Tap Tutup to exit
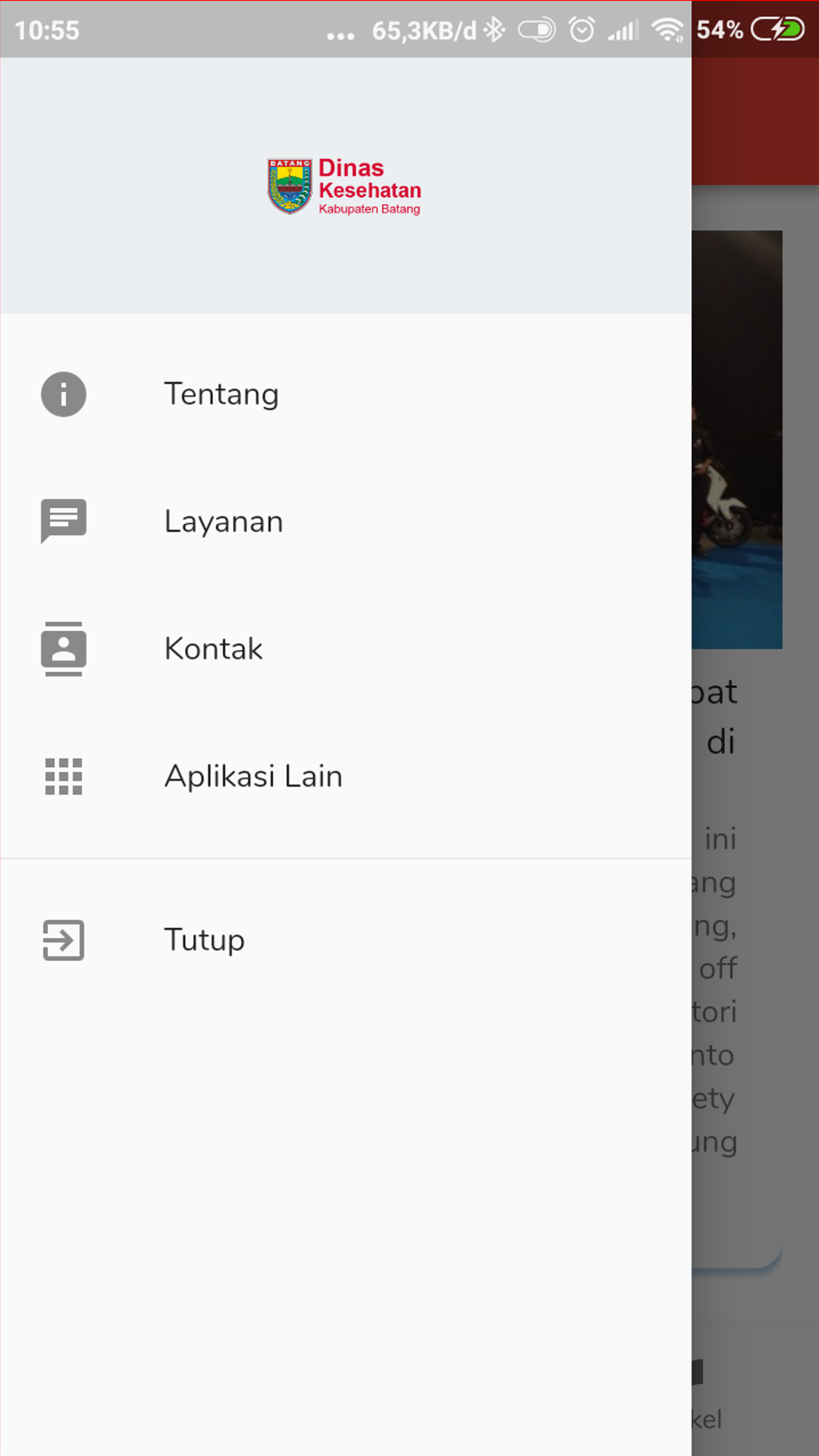This screenshot has width=819, height=1456. 204,940
